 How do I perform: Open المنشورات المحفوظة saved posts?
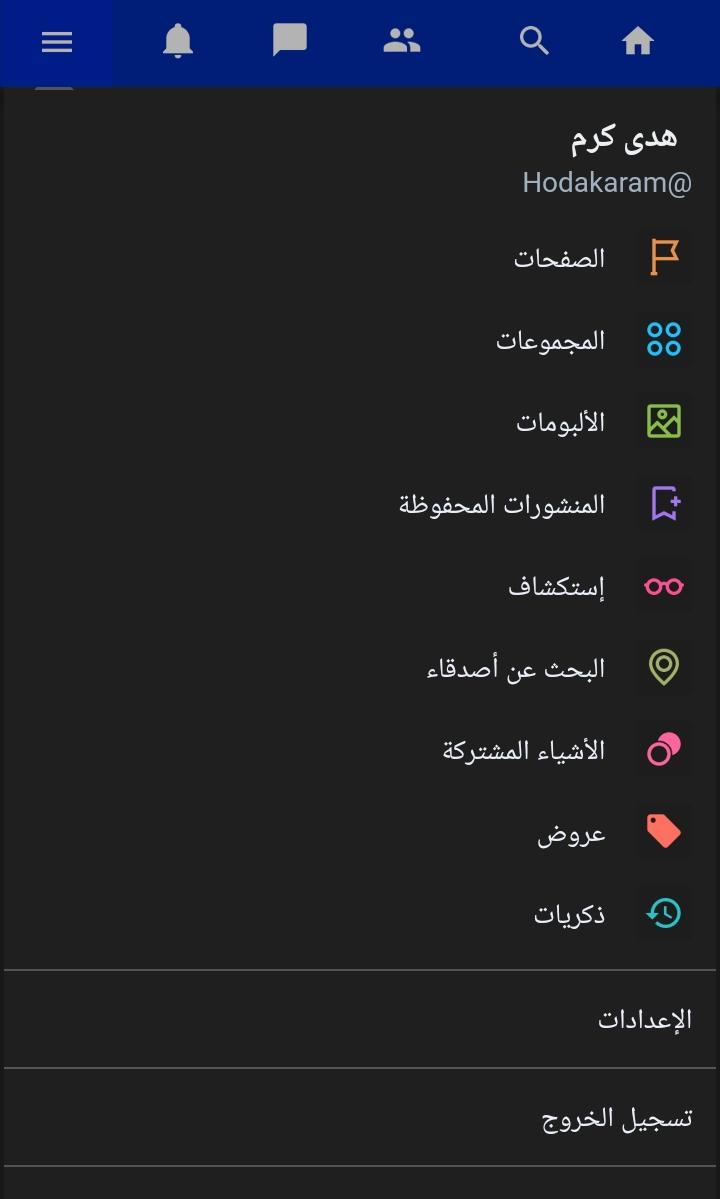pyautogui.click(x=503, y=504)
